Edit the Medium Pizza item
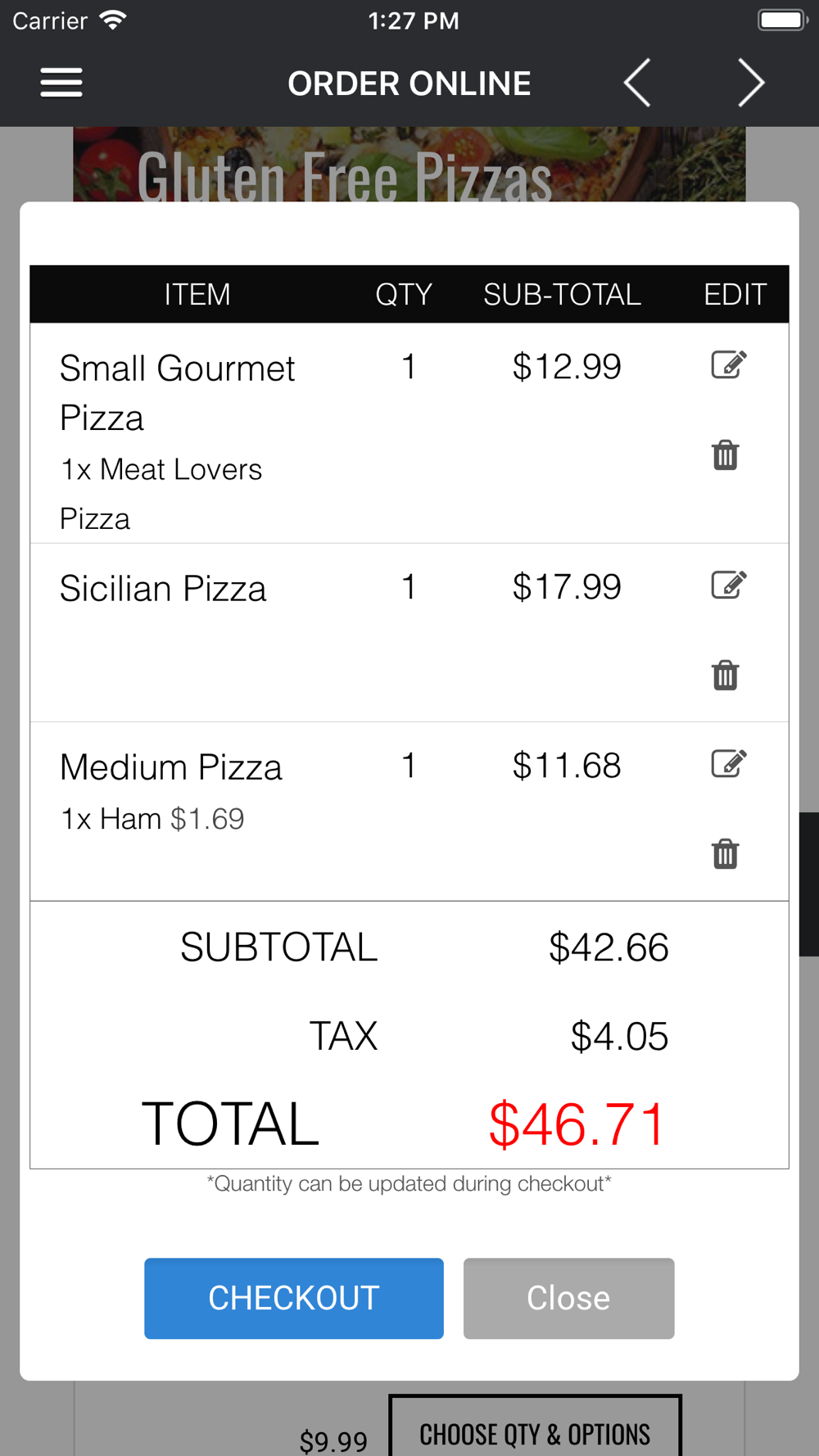The width and height of the screenshot is (819, 1456). [728, 763]
